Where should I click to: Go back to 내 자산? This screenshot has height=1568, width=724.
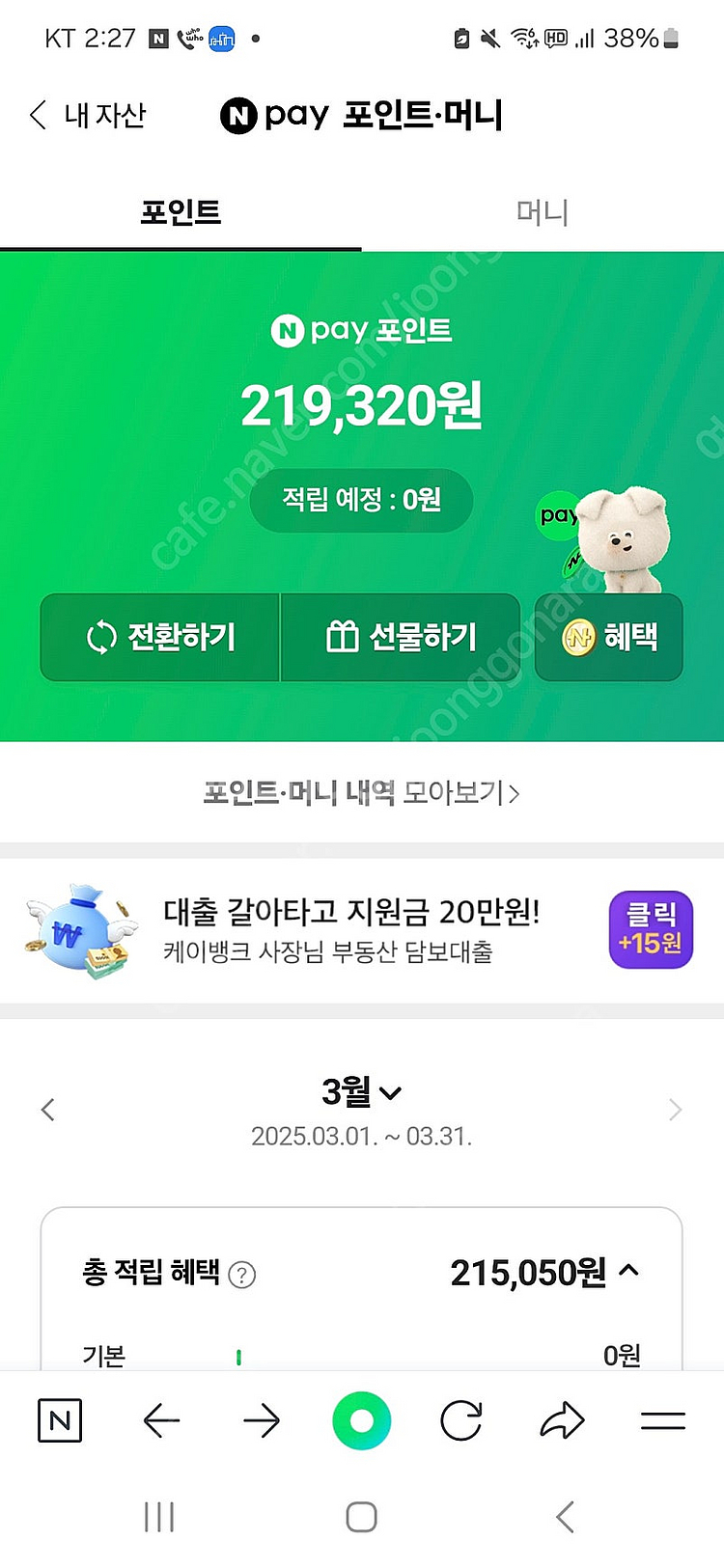[x=87, y=116]
